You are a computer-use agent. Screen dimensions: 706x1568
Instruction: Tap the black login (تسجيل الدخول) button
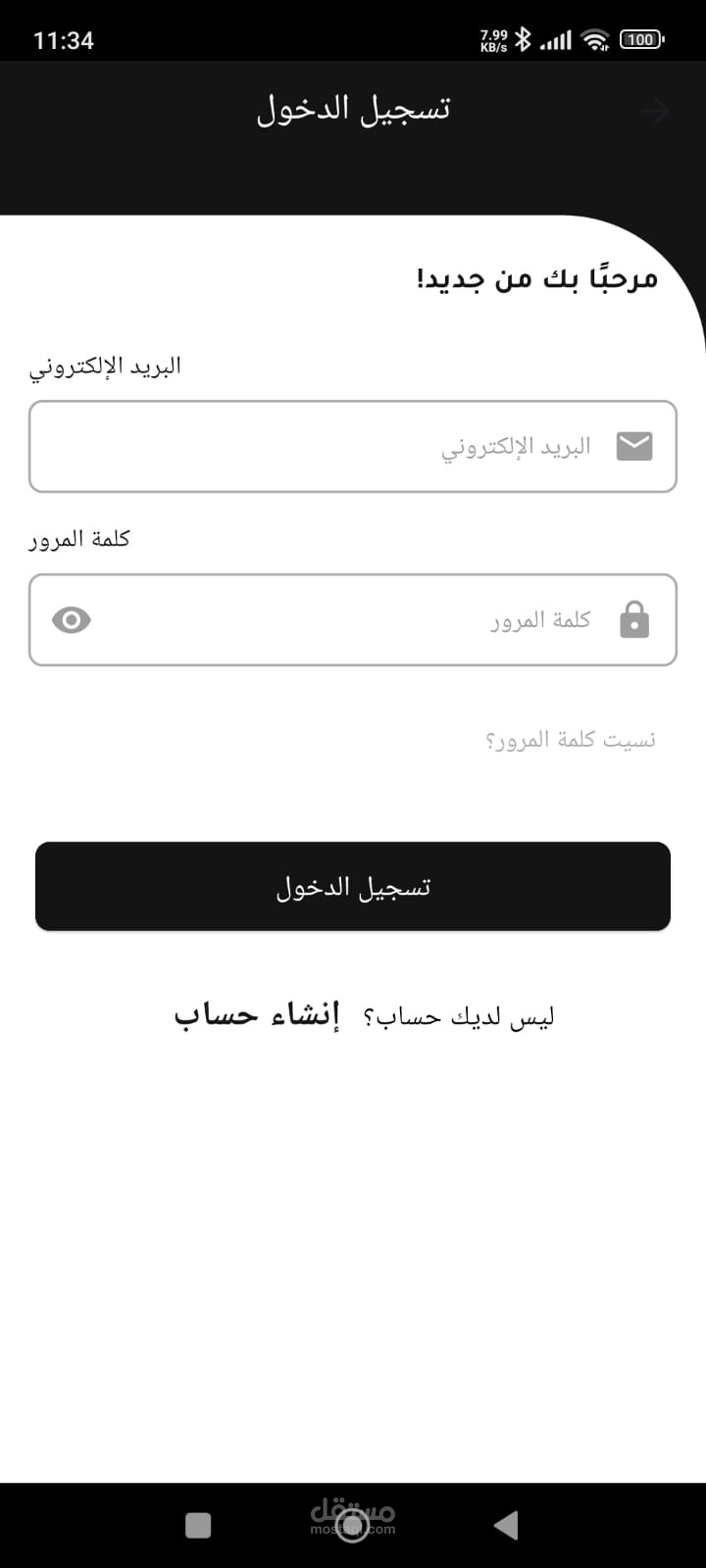[353, 886]
